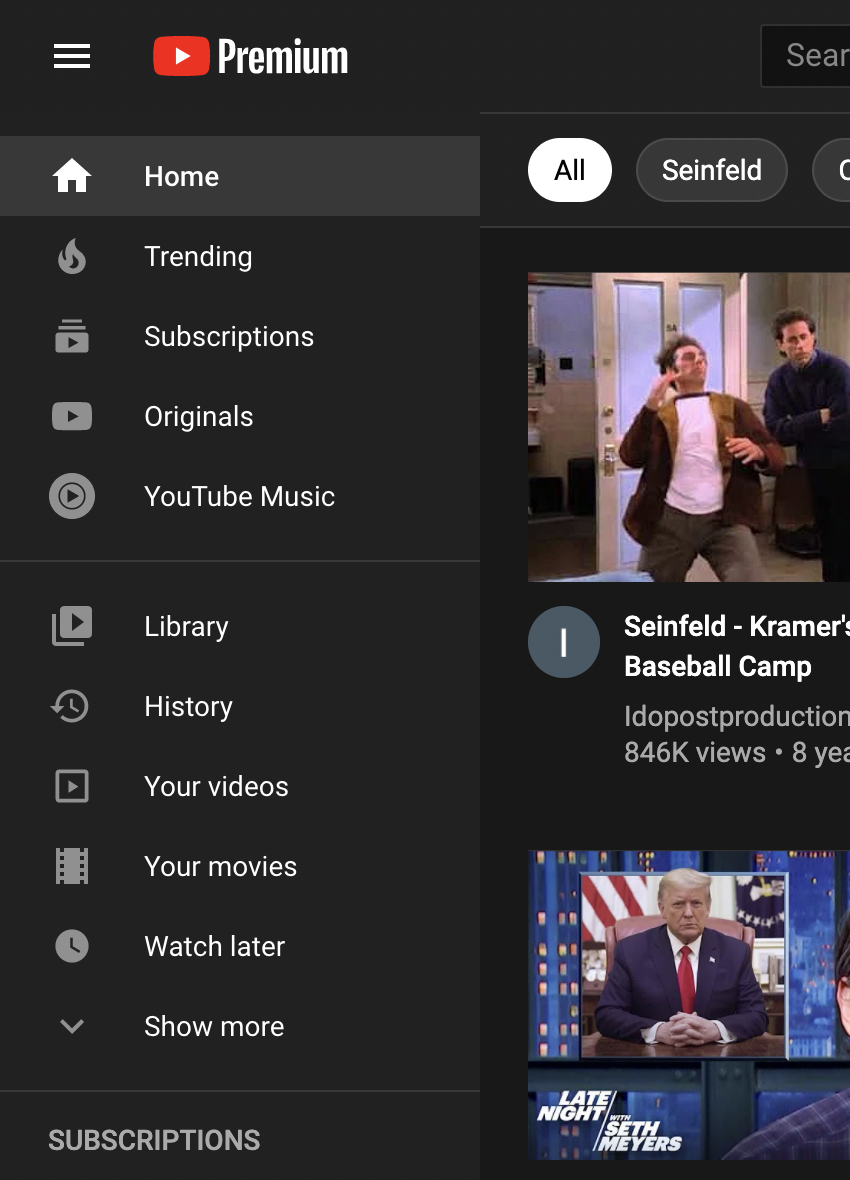
Task: Open Originals in the sidebar
Action: point(198,417)
